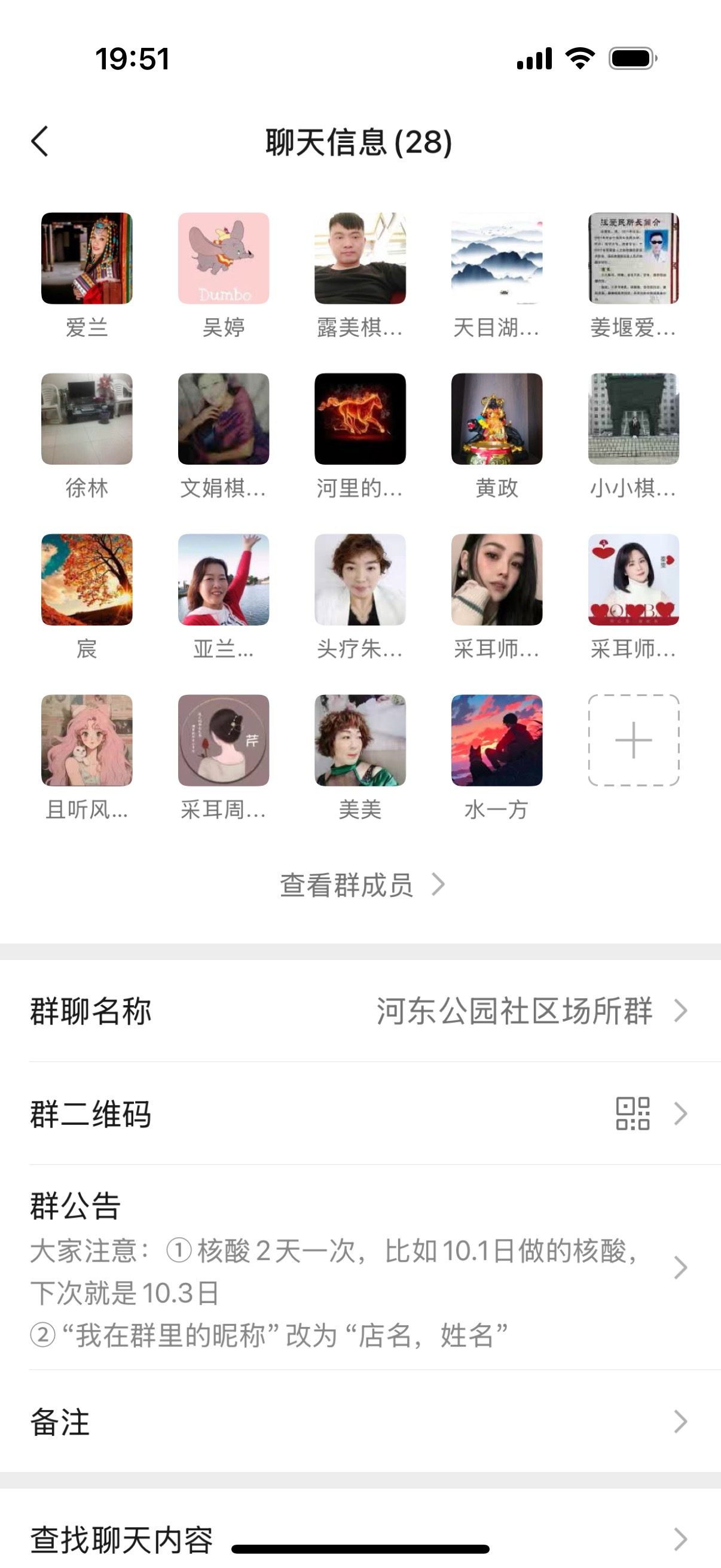Open 吴婷's profile avatar
This screenshot has height=1568, width=721.
pyautogui.click(x=224, y=258)
